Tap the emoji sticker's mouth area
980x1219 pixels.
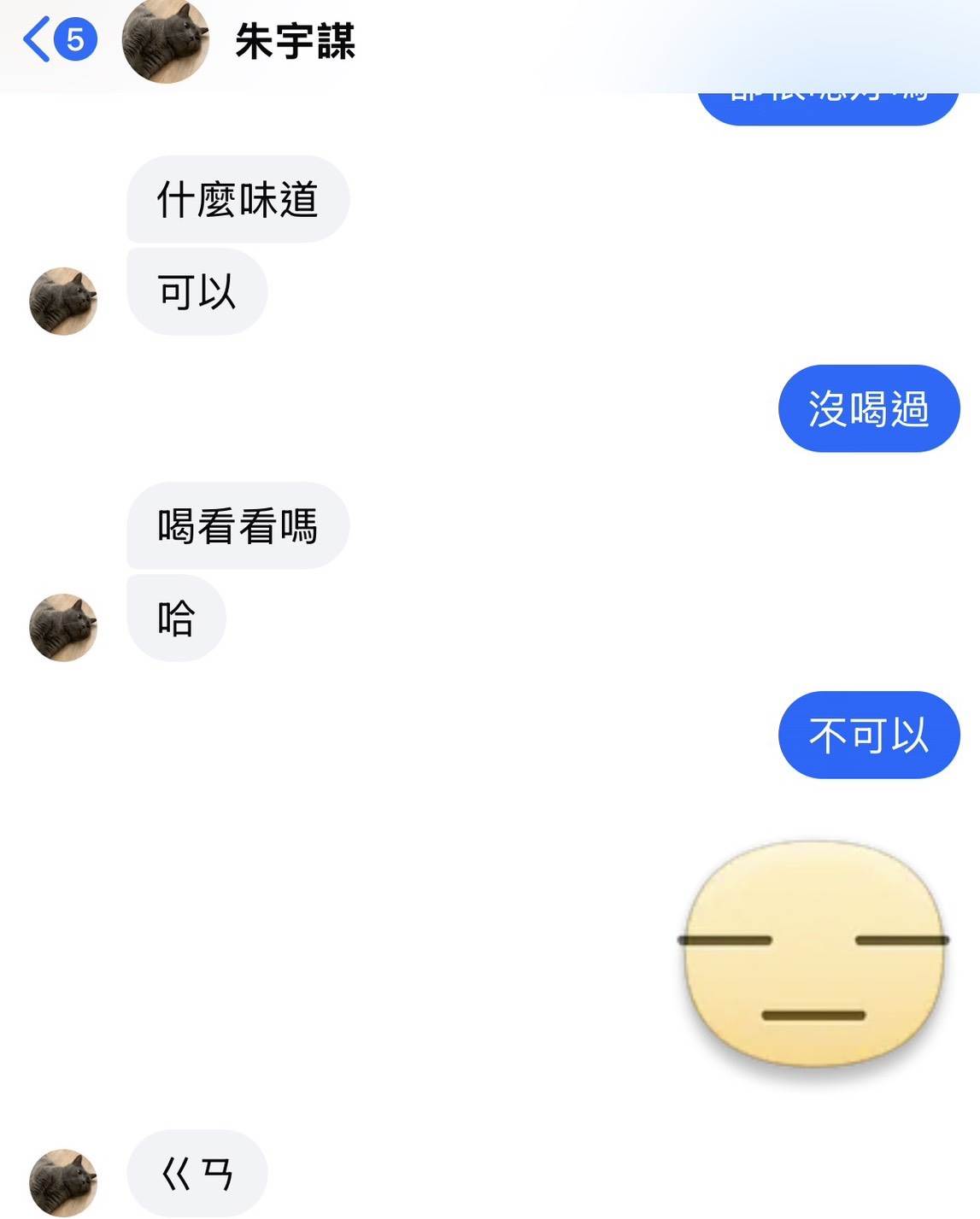(813, 1017)
